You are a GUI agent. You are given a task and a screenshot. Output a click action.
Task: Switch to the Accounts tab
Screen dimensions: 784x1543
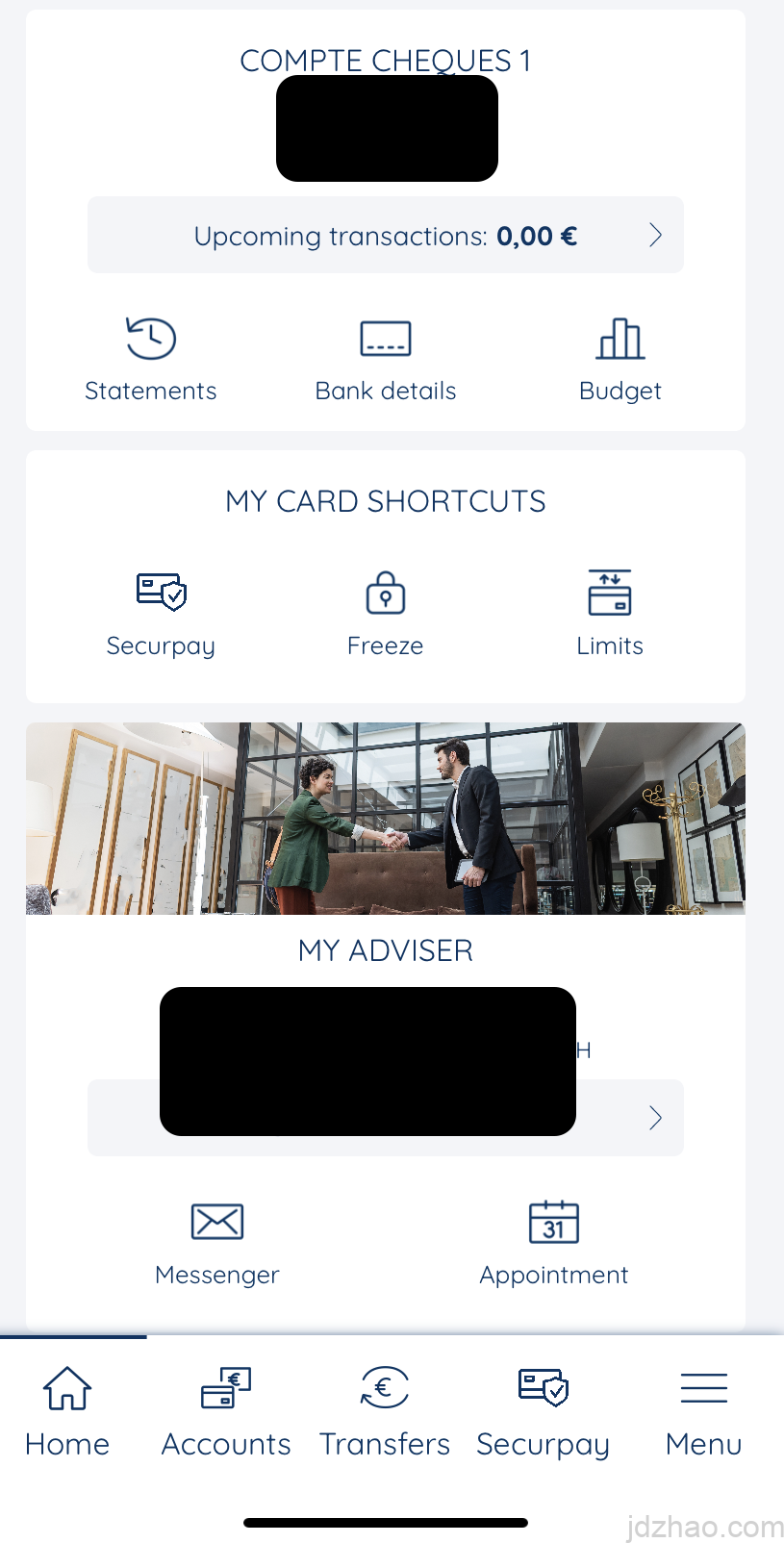226,1411
